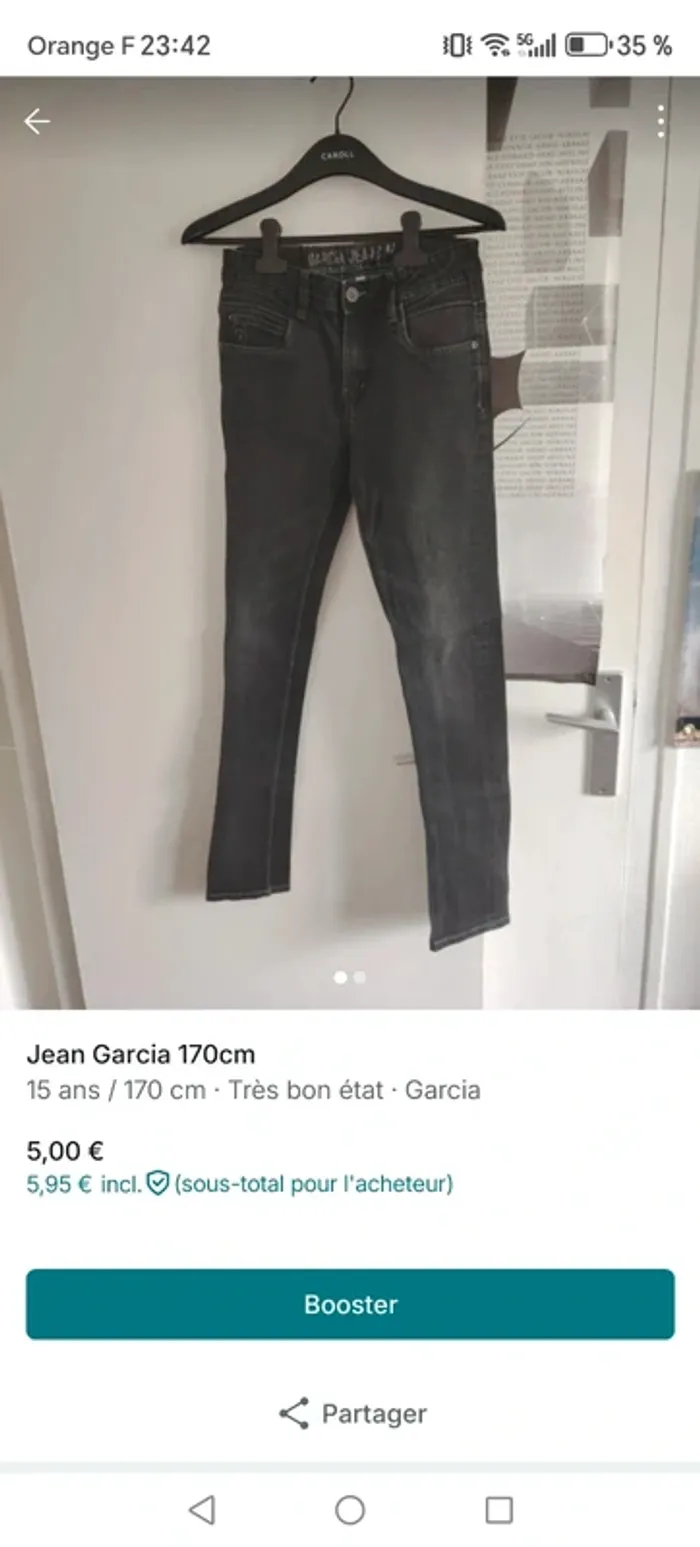700x1547 pixels.
Task: Open the three-dot overflow menu
Action: point(661,122)
